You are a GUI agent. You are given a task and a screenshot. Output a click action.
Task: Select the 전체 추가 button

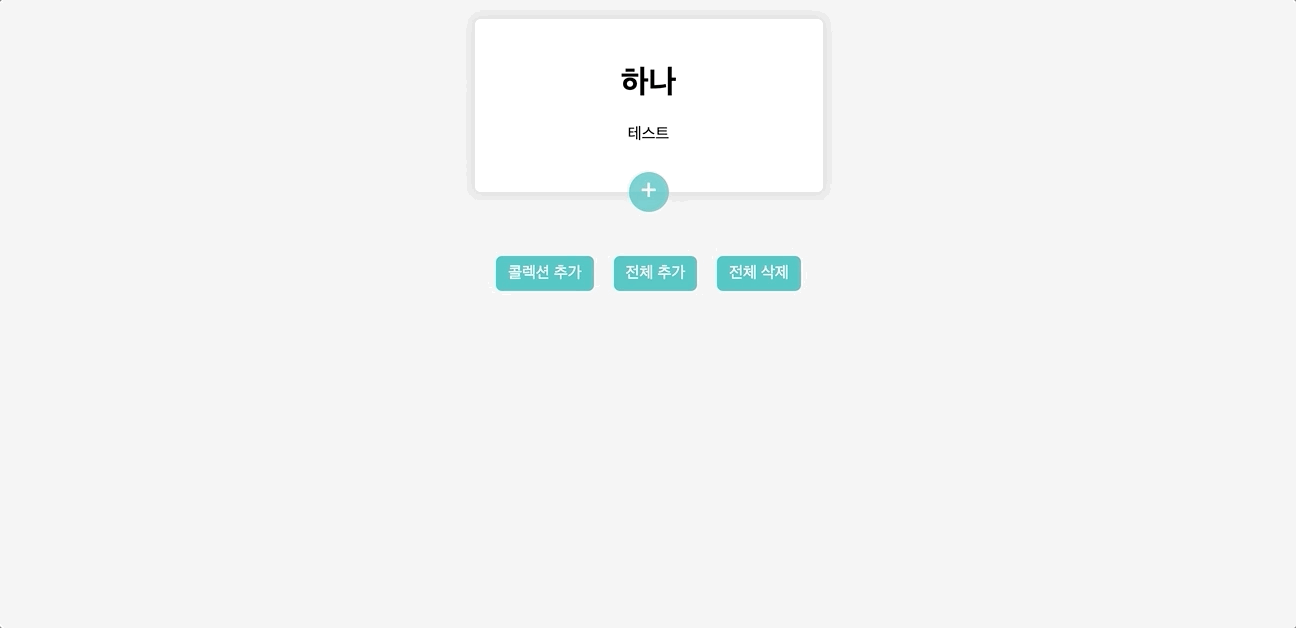tap(655, 273)
